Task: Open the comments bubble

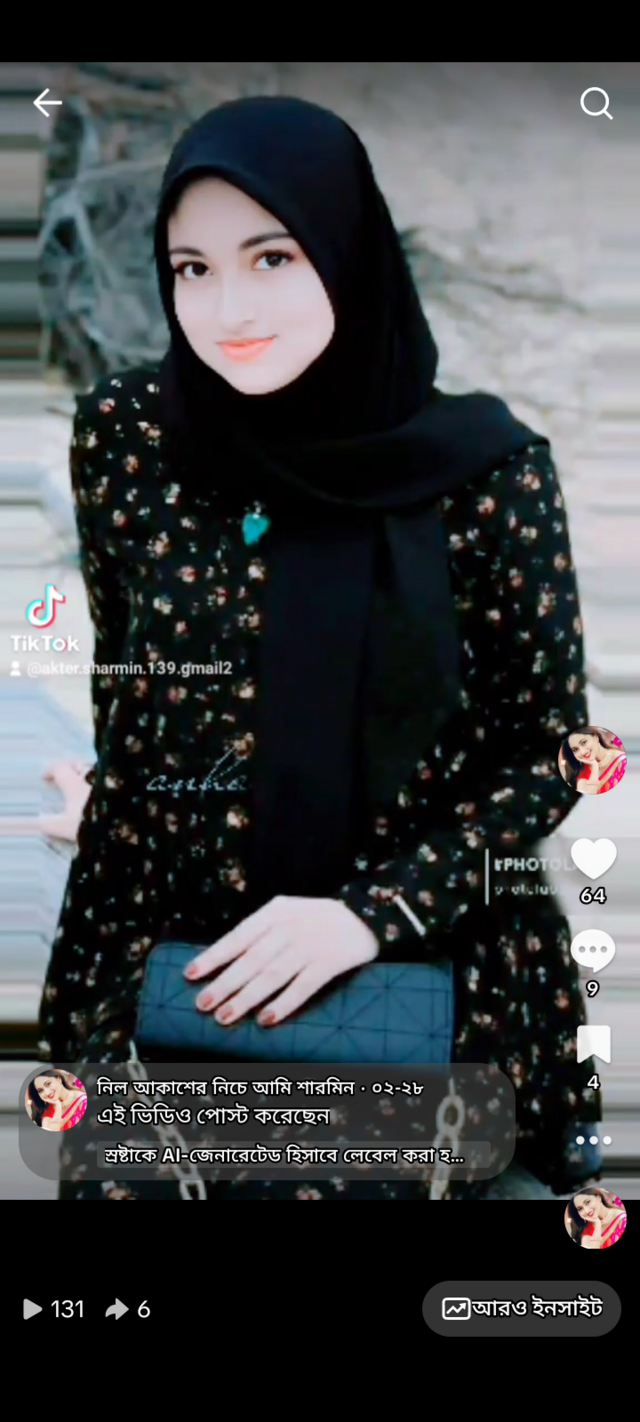Action: 593,951
